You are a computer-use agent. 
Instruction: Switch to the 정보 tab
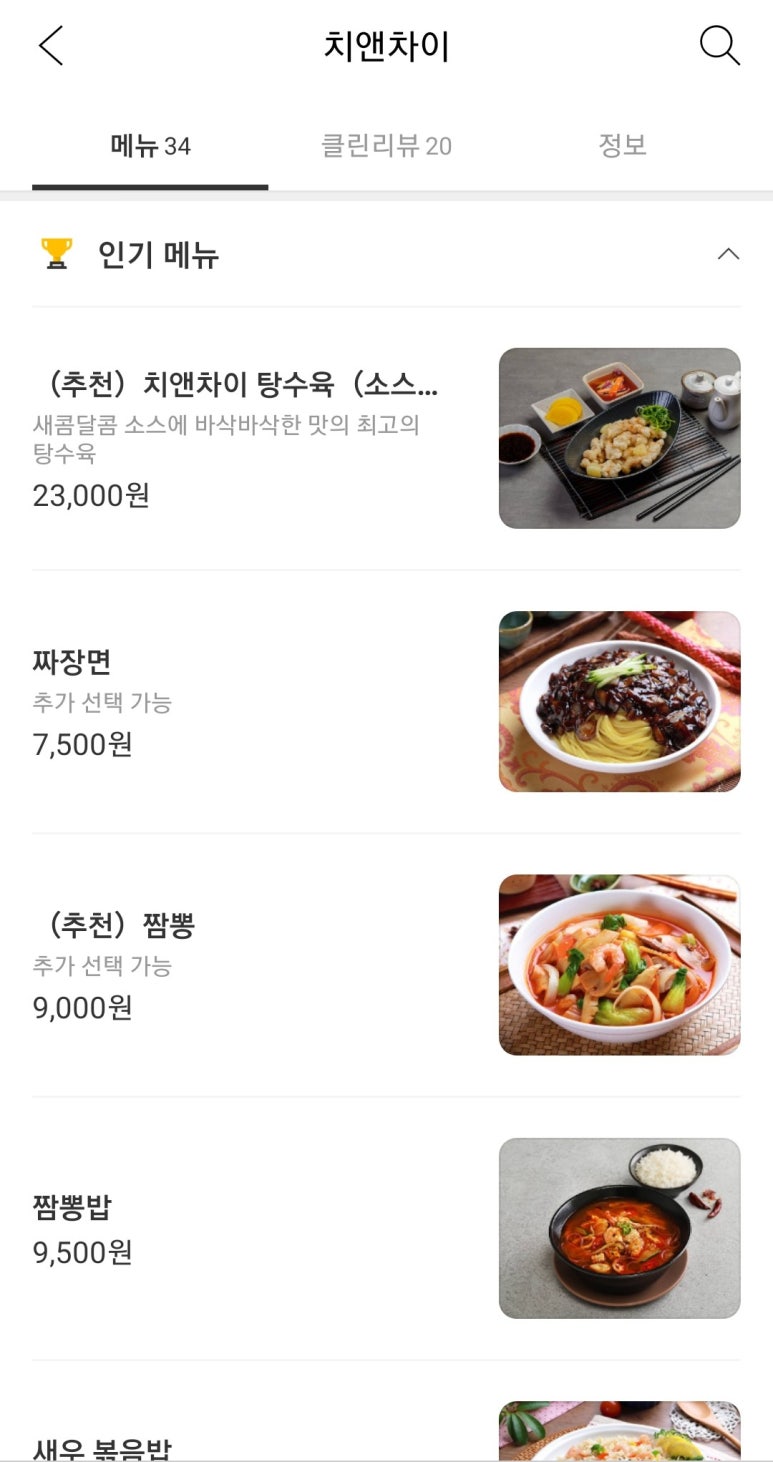622,146
